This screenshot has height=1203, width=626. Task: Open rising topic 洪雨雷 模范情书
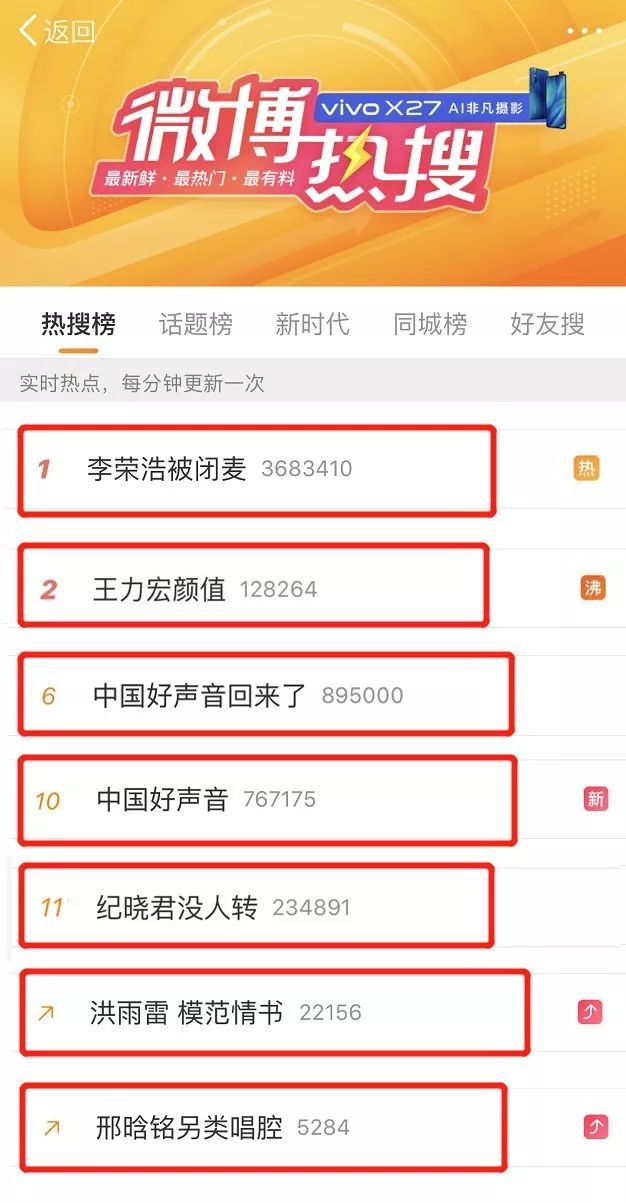point(186,1012)
